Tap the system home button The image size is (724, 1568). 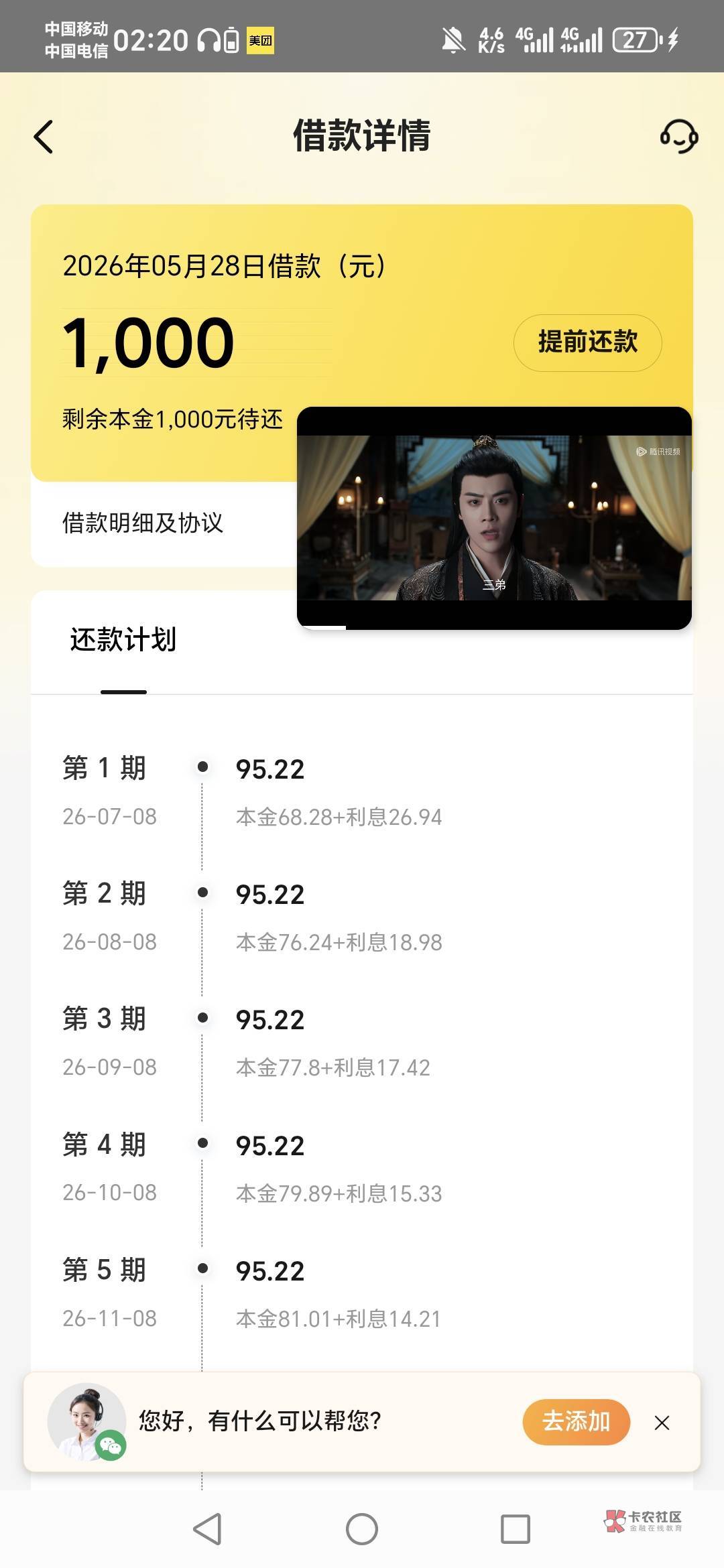click(362, 1528)
